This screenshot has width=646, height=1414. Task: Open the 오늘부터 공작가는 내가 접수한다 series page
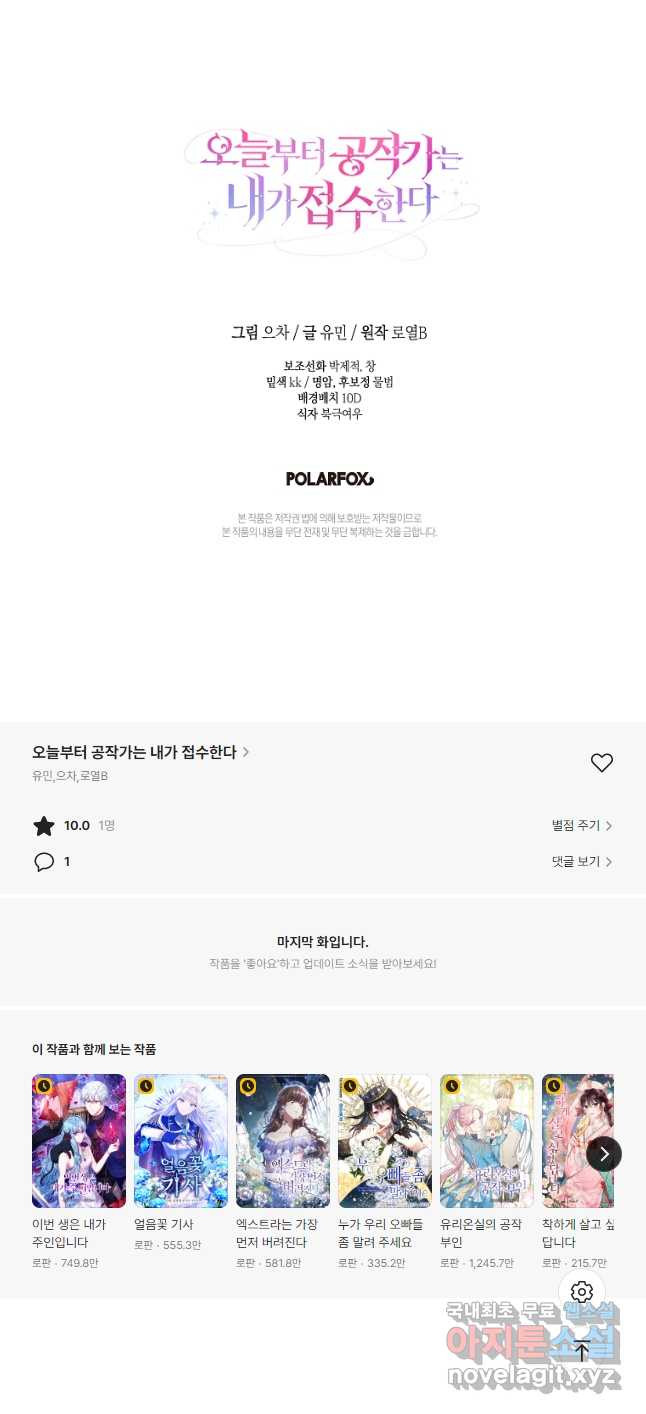[x=140, y=752]
